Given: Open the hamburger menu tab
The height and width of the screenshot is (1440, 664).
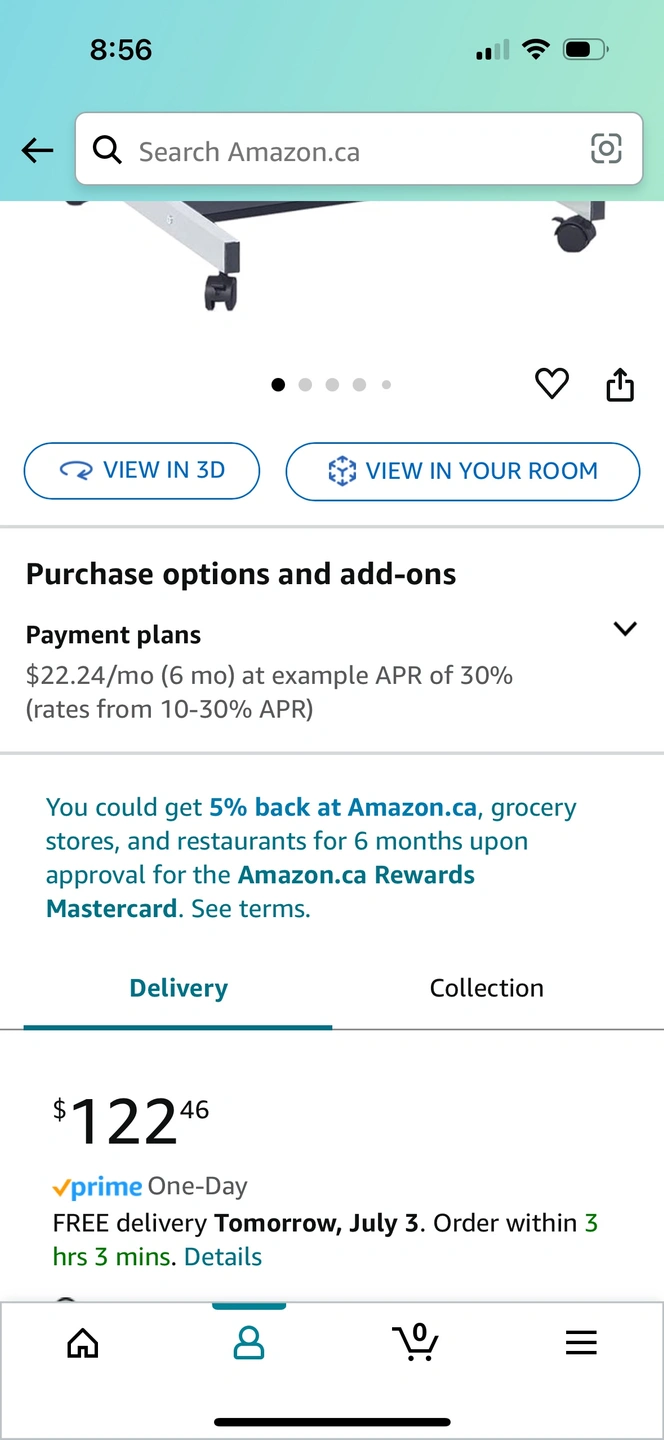Looking at the screenshot, I should click(x=581, y=1342).
